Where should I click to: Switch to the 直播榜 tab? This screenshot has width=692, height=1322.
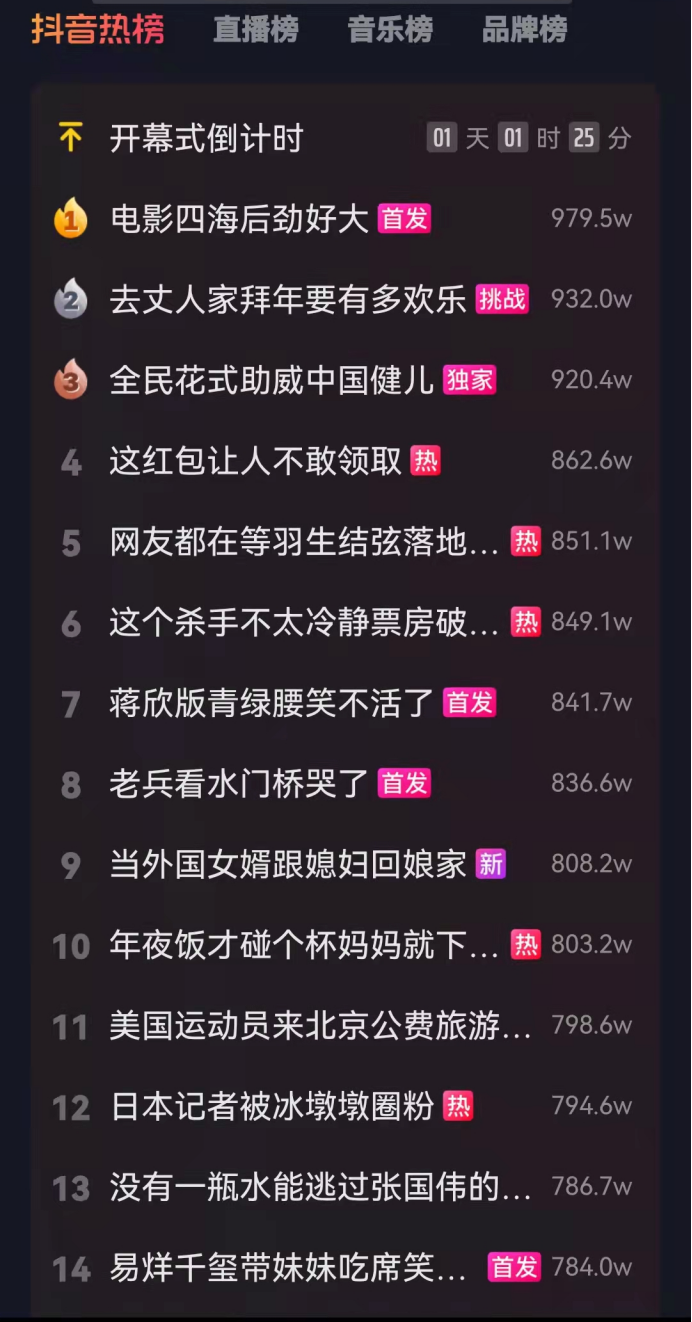tap(256, 30)
